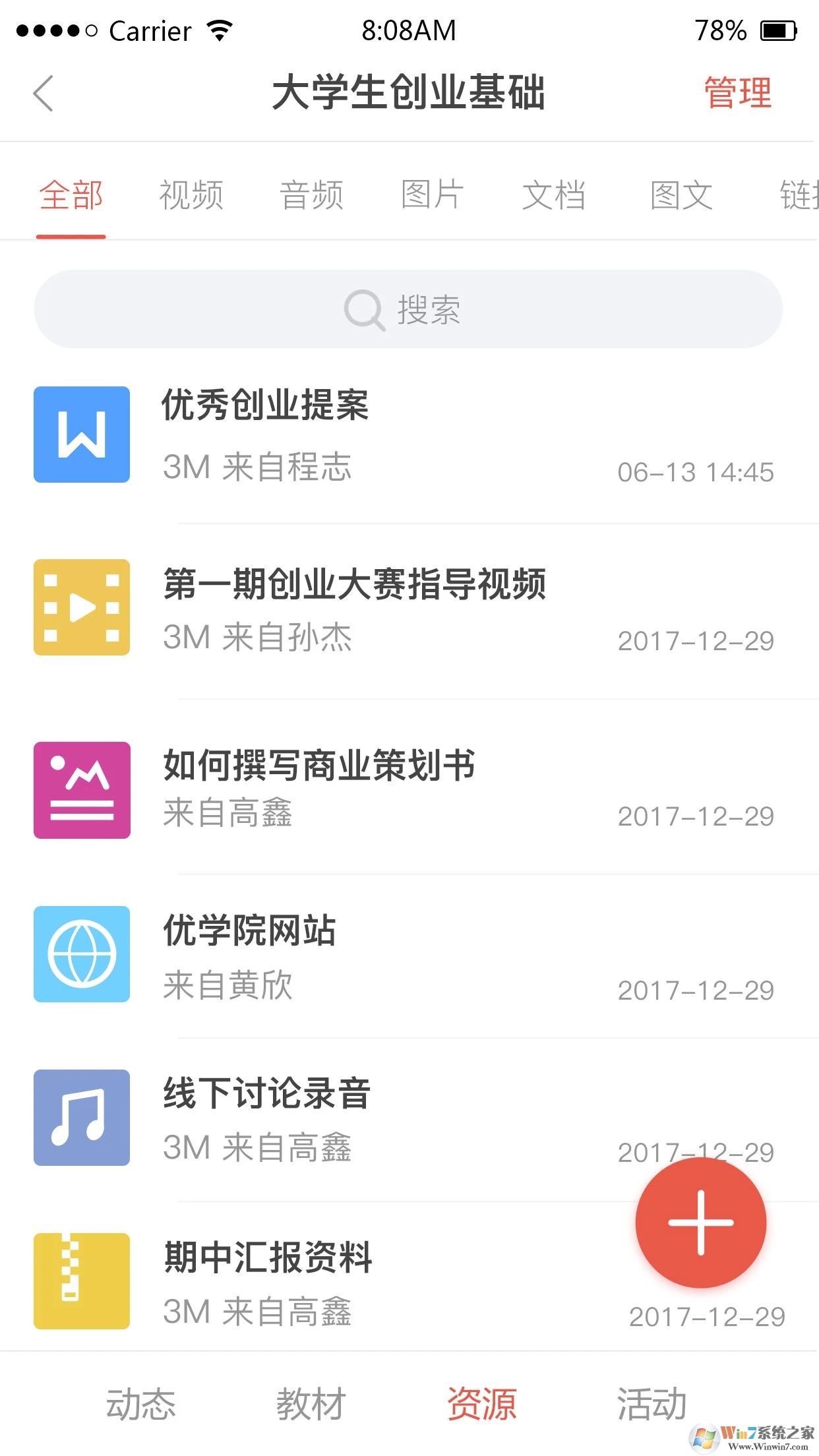Tap the Word document icon for 优秀创业提案
The height and width of the screenshot is (1456, 819).
pyautogui.click(x=81, y=434)
